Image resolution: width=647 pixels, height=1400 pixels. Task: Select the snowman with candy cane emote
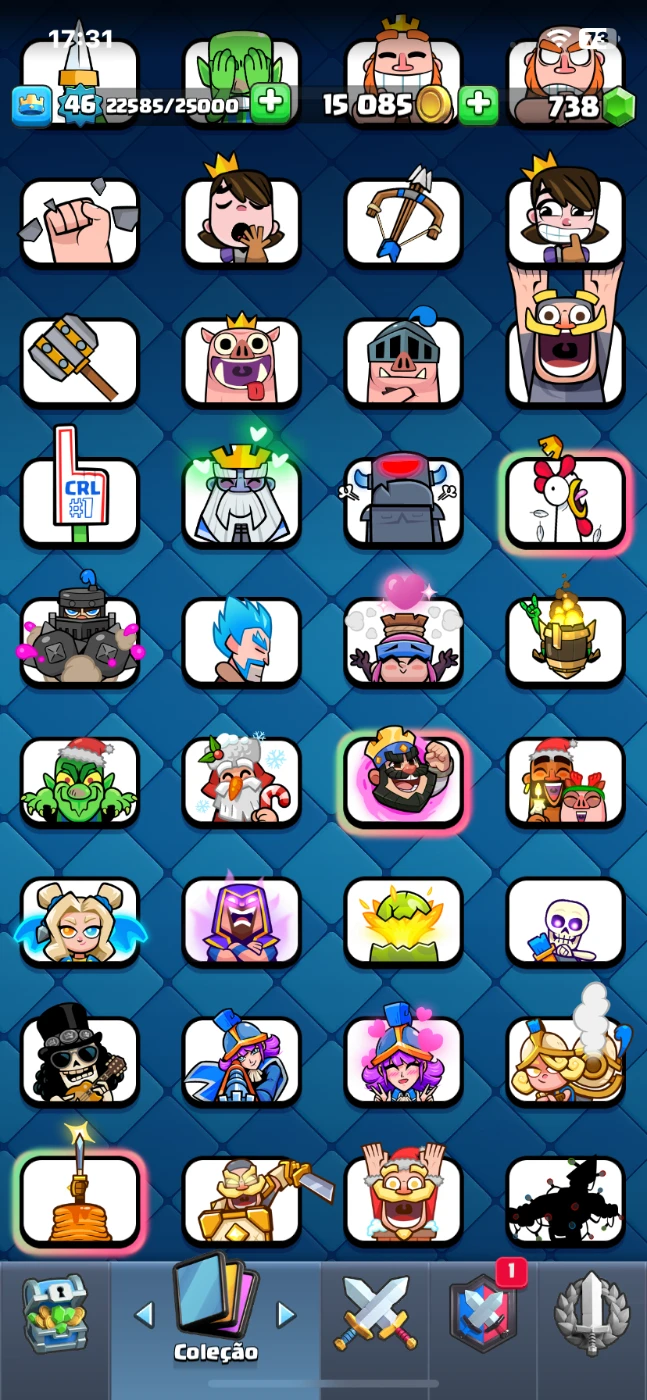241,781
